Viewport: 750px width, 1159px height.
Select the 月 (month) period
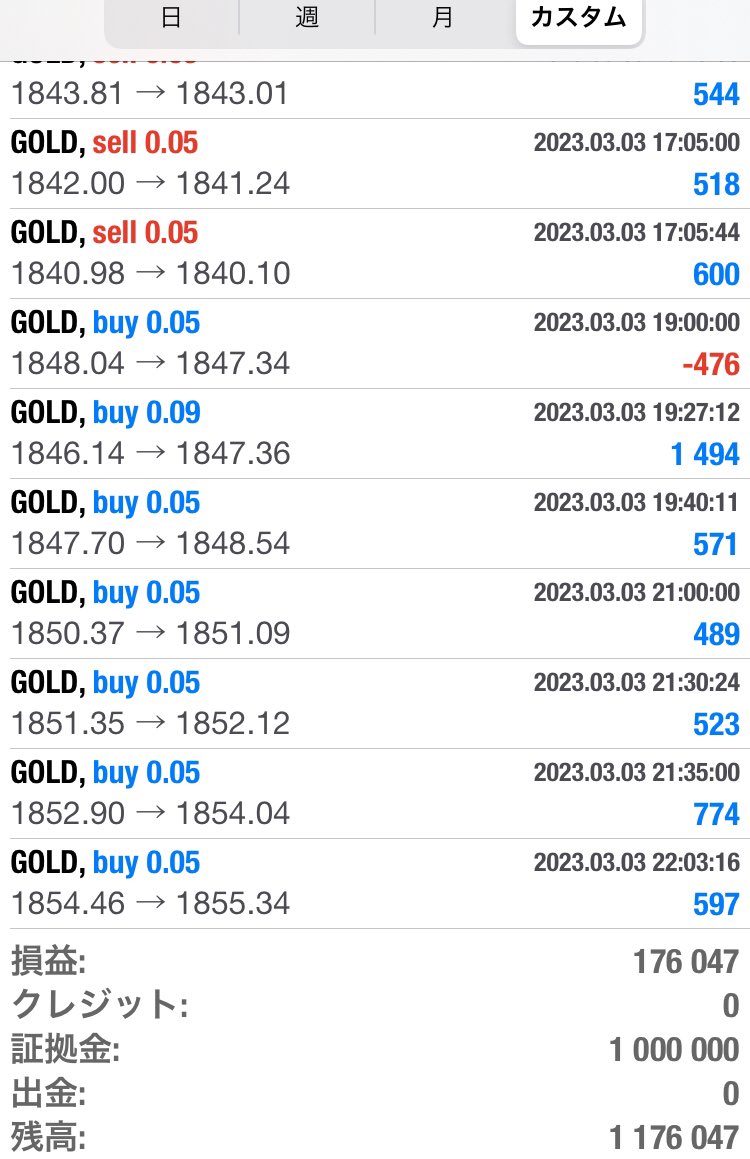pos(443,19)
